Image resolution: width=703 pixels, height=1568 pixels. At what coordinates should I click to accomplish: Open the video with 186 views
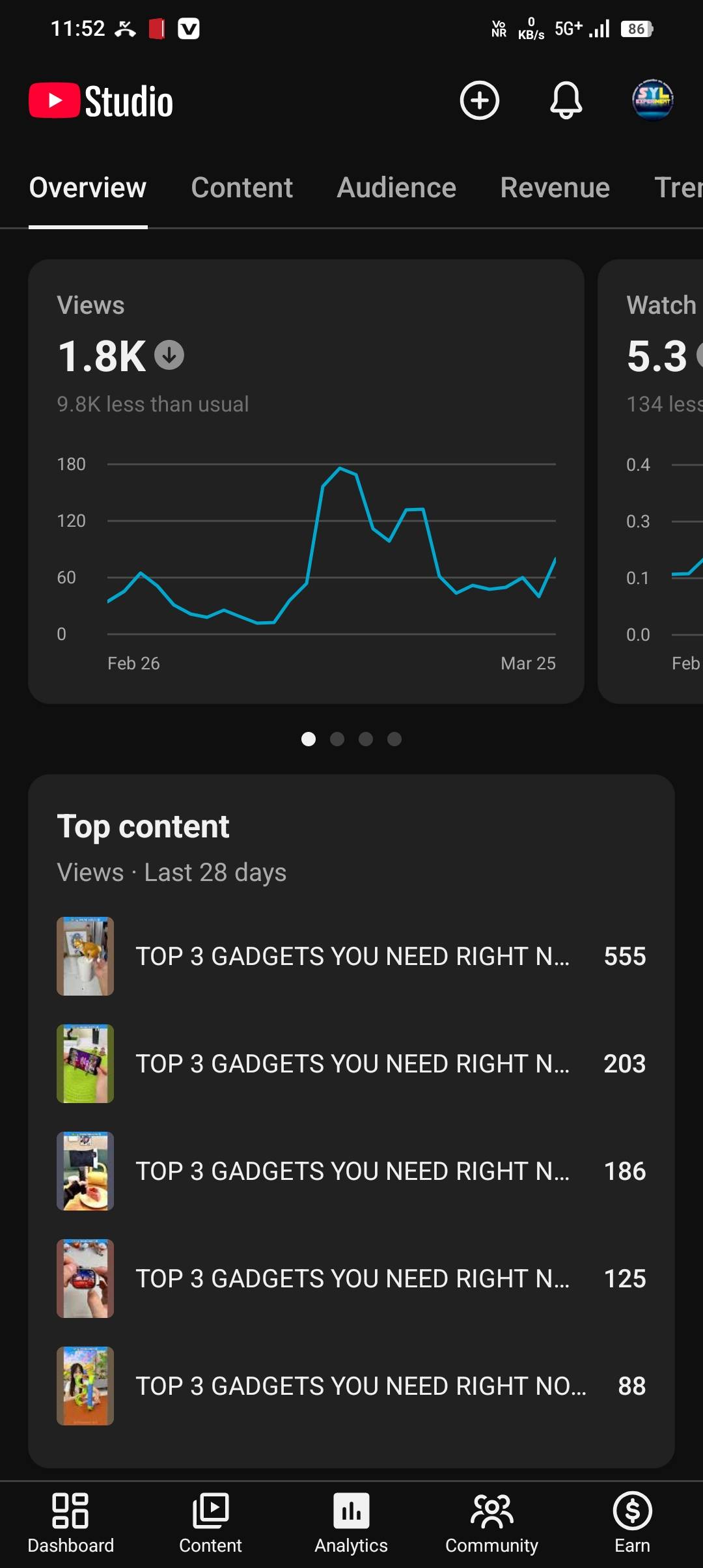351,1171
